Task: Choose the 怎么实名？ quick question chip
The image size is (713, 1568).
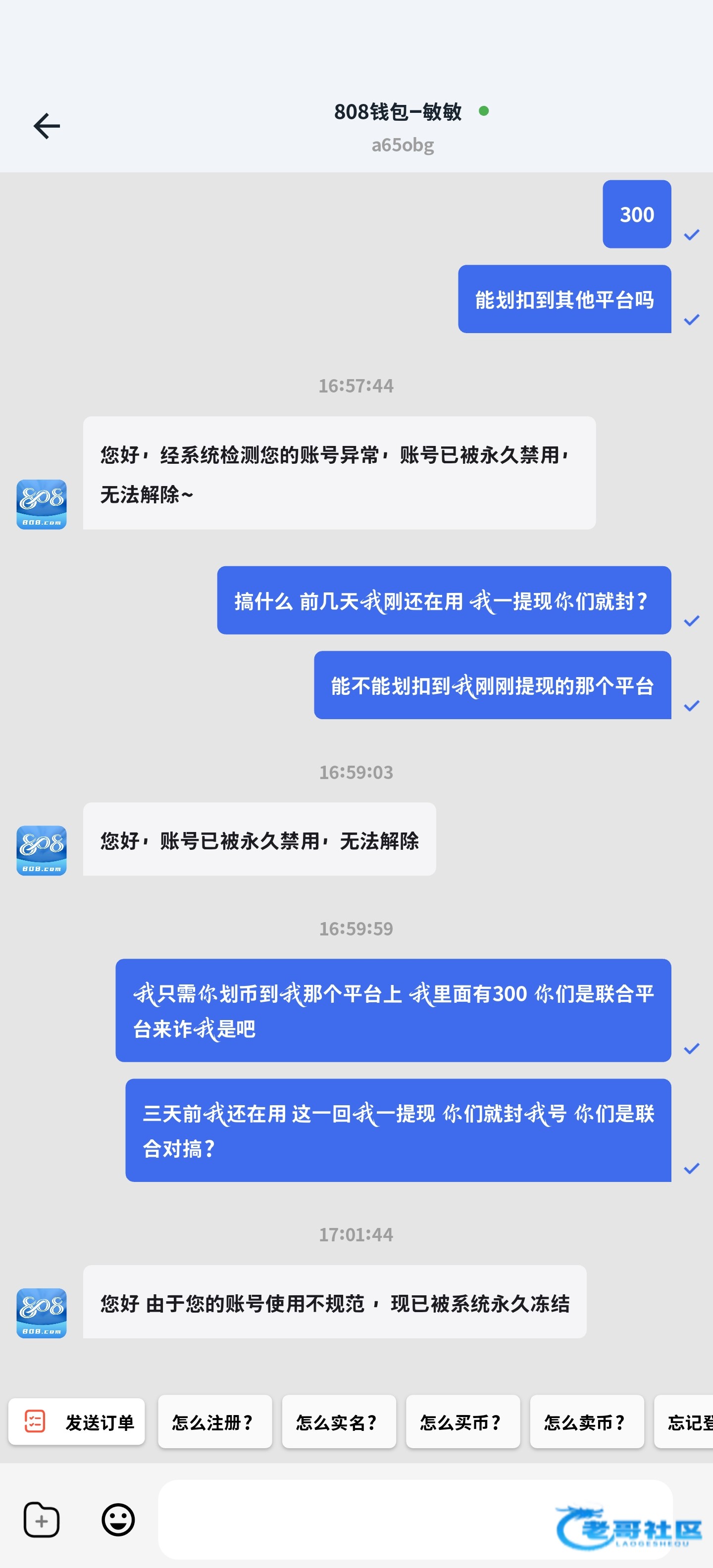Action: coord(339,1422)
